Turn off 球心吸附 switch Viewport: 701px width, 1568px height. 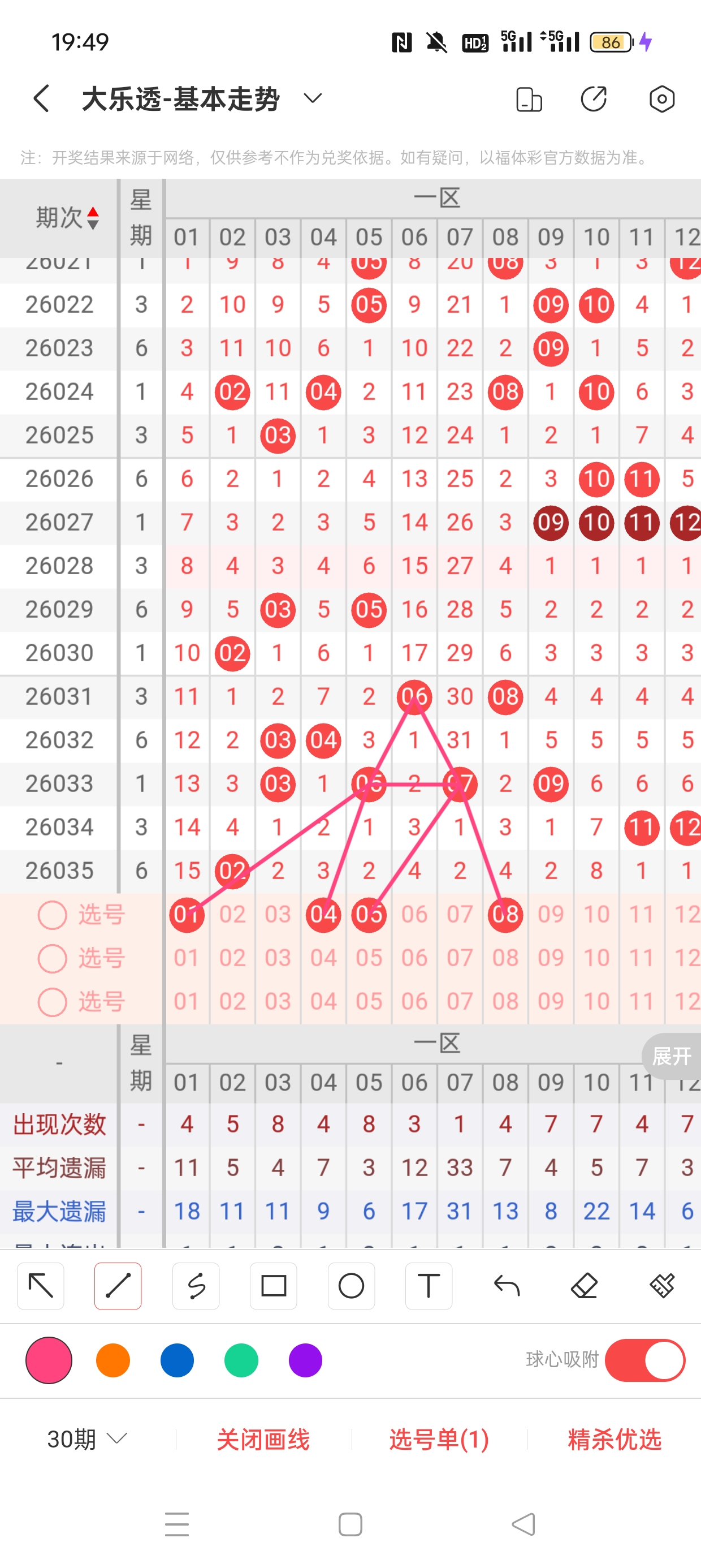(x=645, y=1360)
